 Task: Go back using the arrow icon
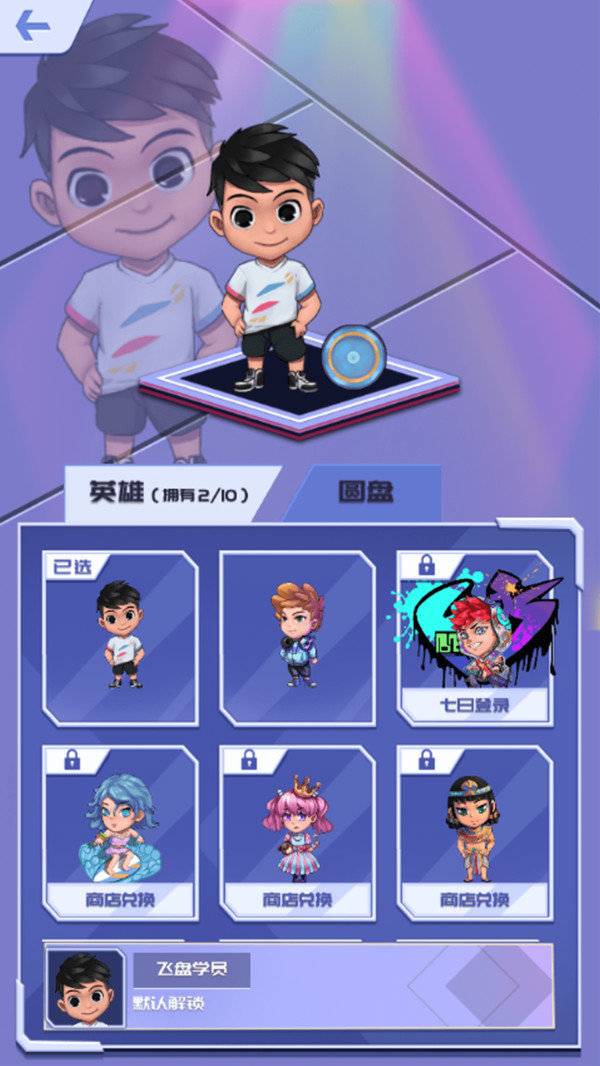[x=33, y=25]
